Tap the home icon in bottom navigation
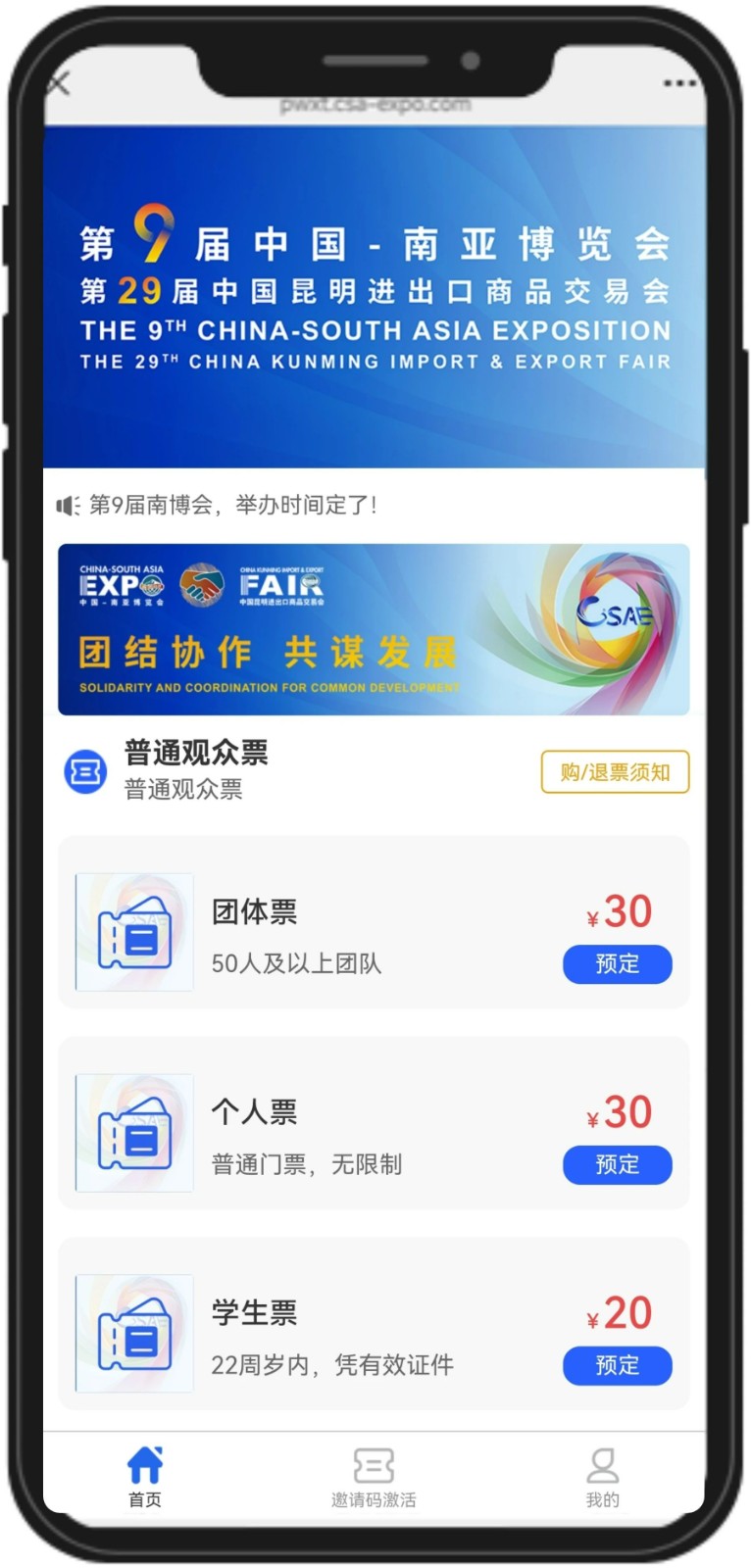The width and height of the screenshot is (751, 1568). point(145,1463)
